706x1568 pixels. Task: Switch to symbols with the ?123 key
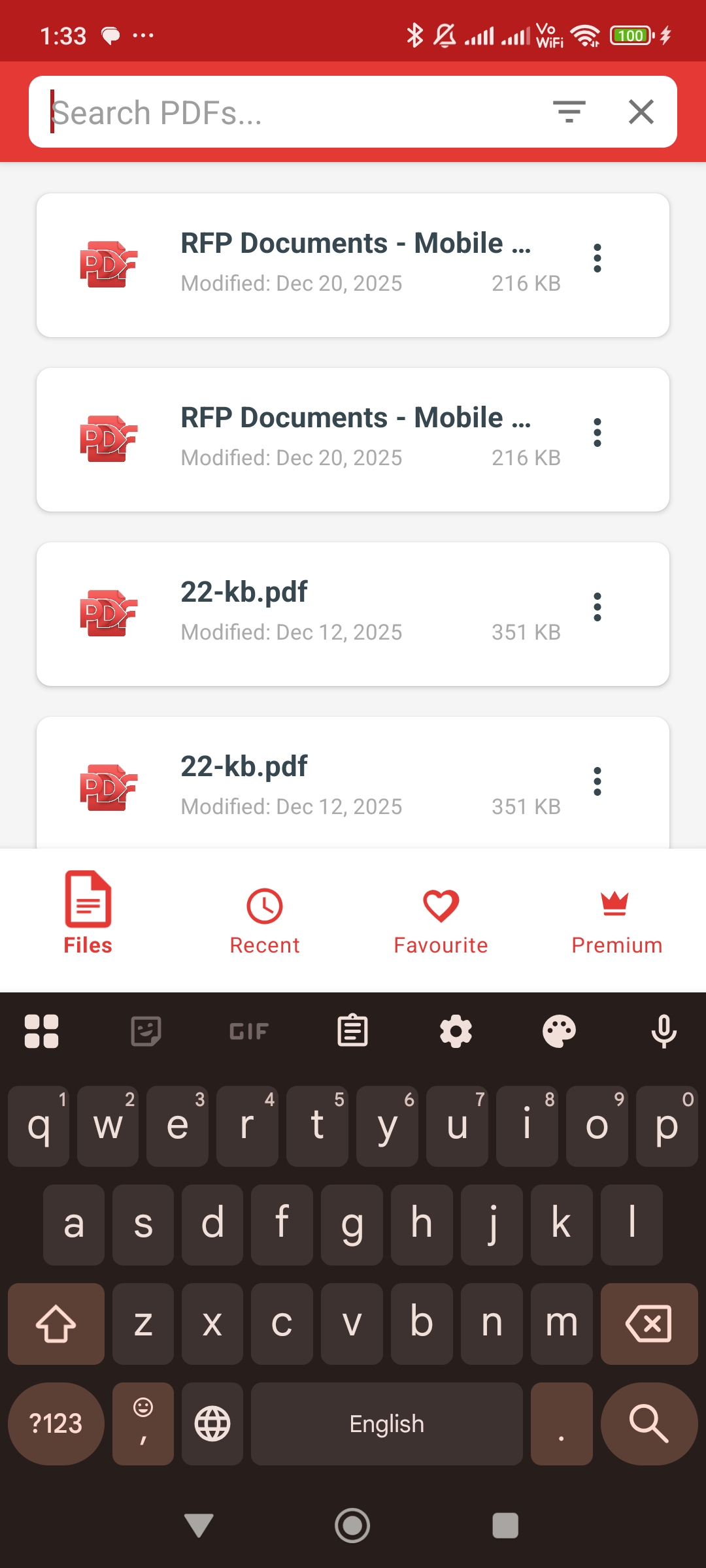pyautogui.click(x=56, y=1424)
